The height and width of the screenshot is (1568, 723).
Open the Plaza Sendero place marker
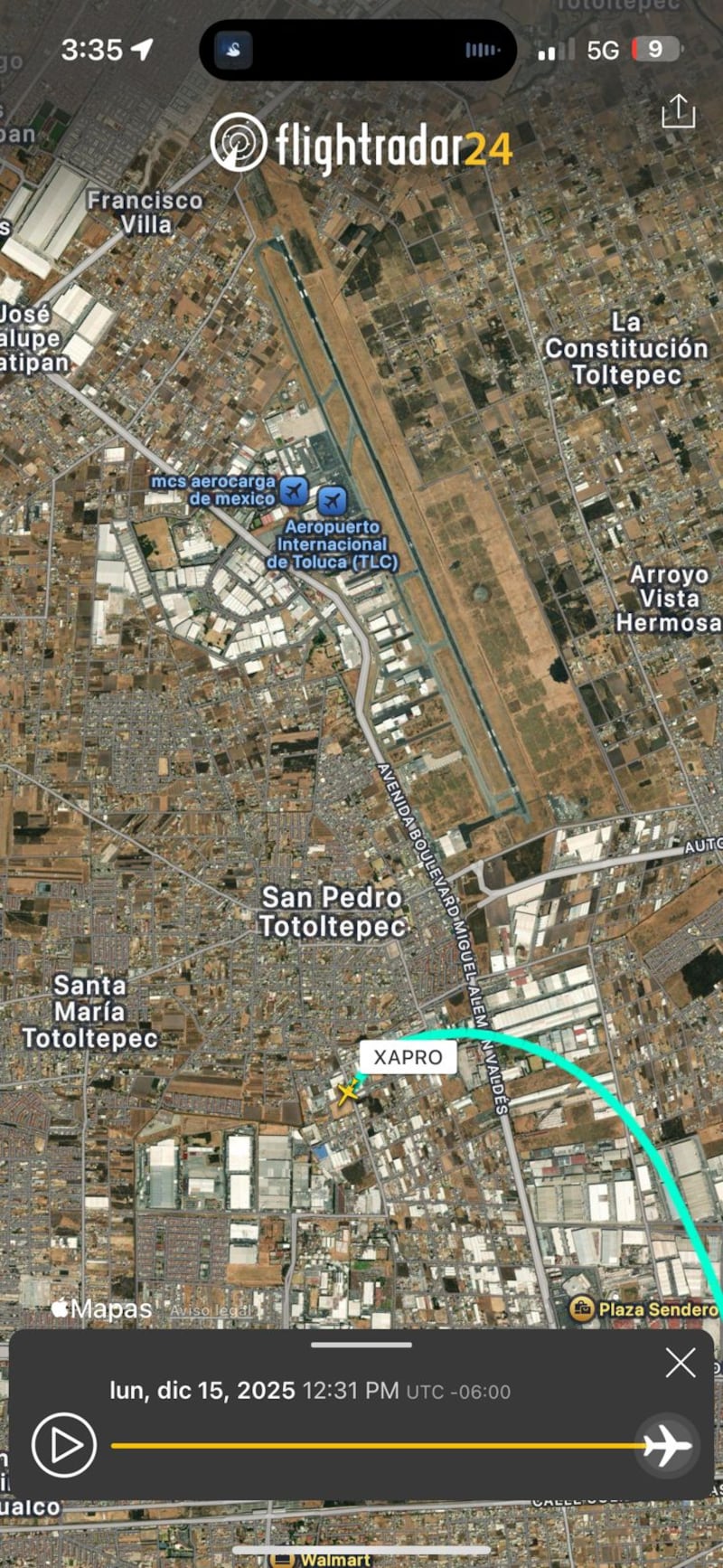click(582, 1308)
